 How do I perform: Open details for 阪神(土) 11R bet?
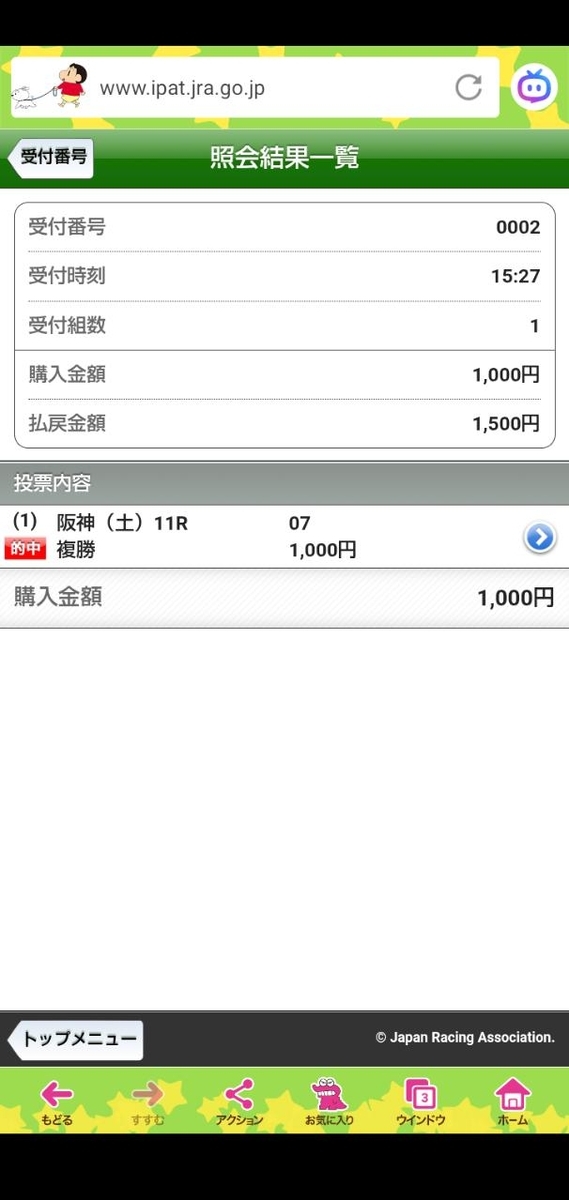539,537
